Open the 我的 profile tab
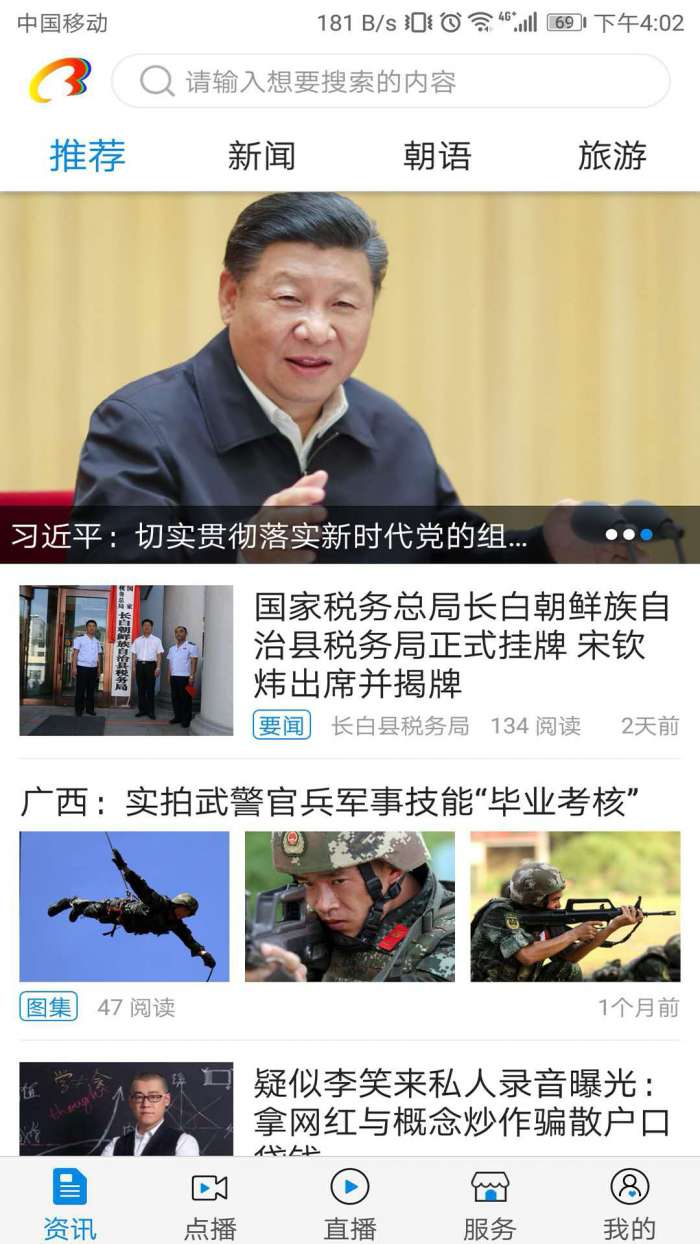Screen dimensions: 700x1244 [x=629, y=1203]
